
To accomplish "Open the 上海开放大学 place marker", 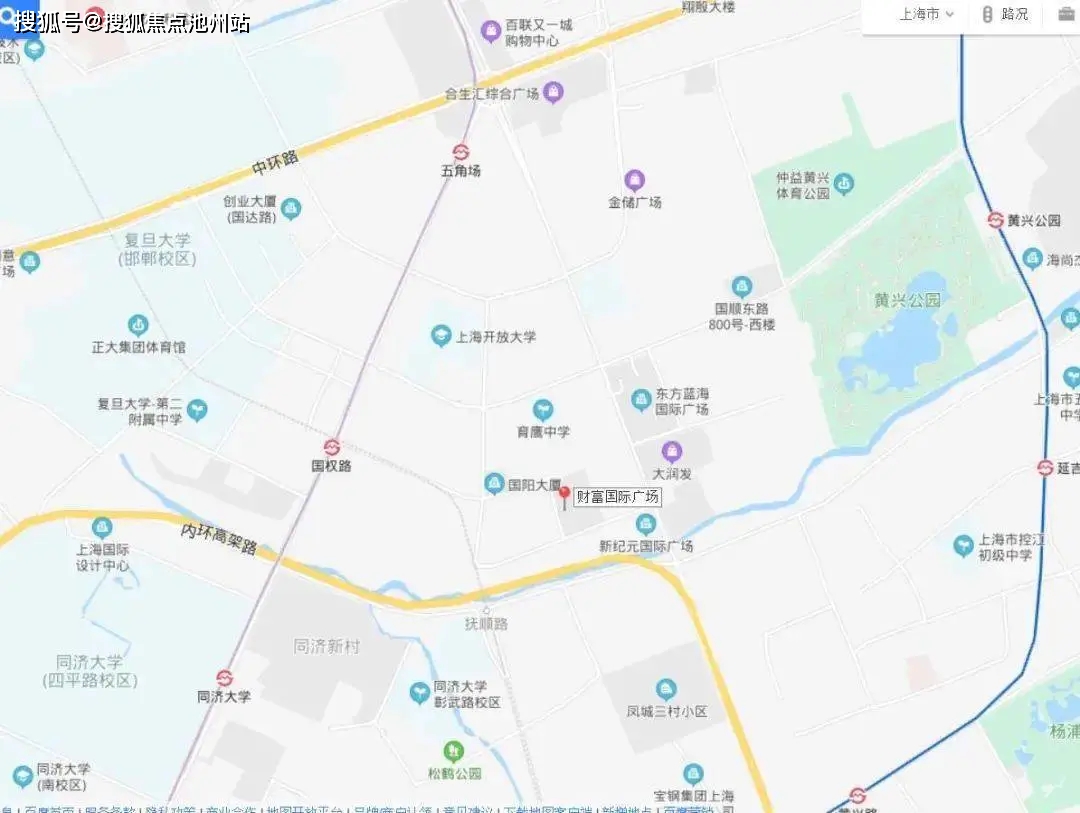I will 441,336.
